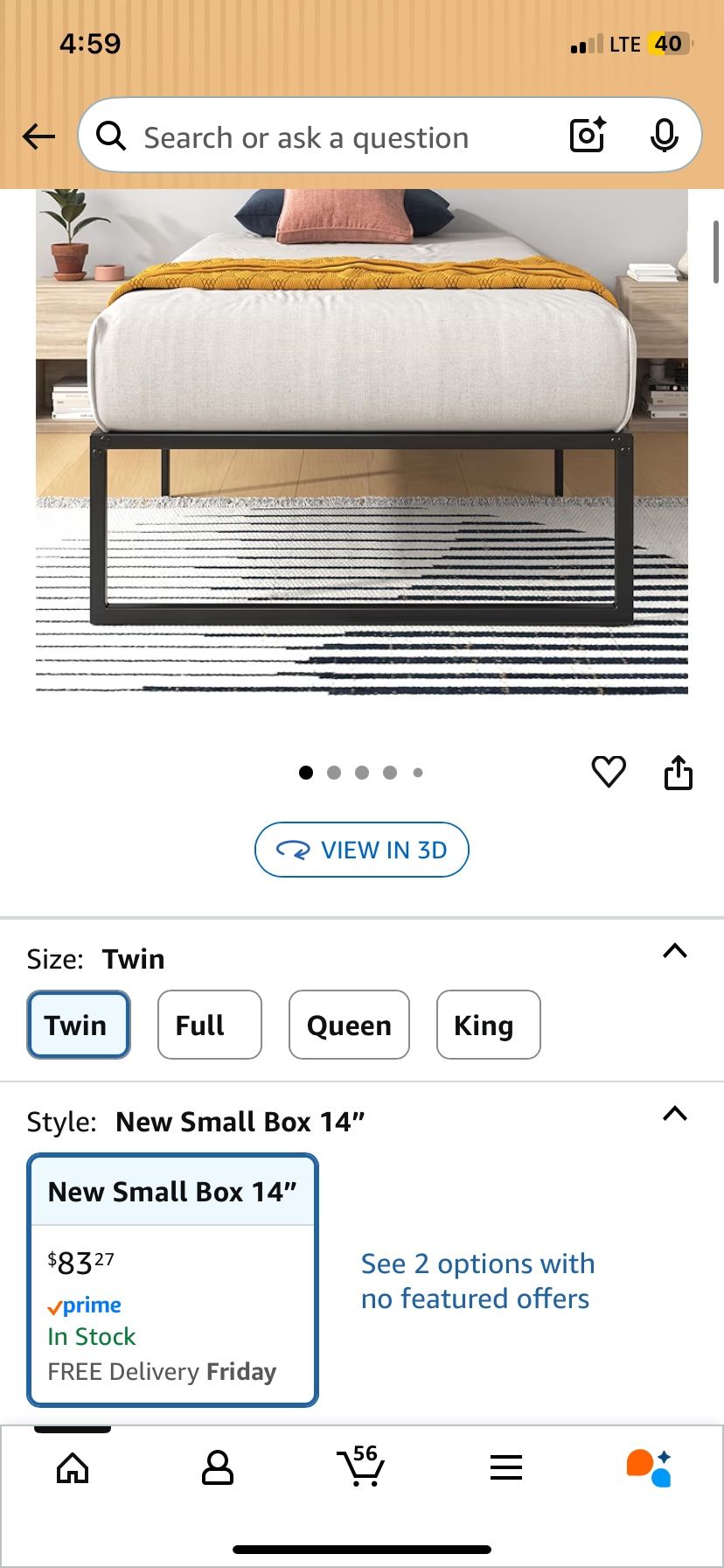Open the shopping cart showing 56 items

tap(362, 1468)
